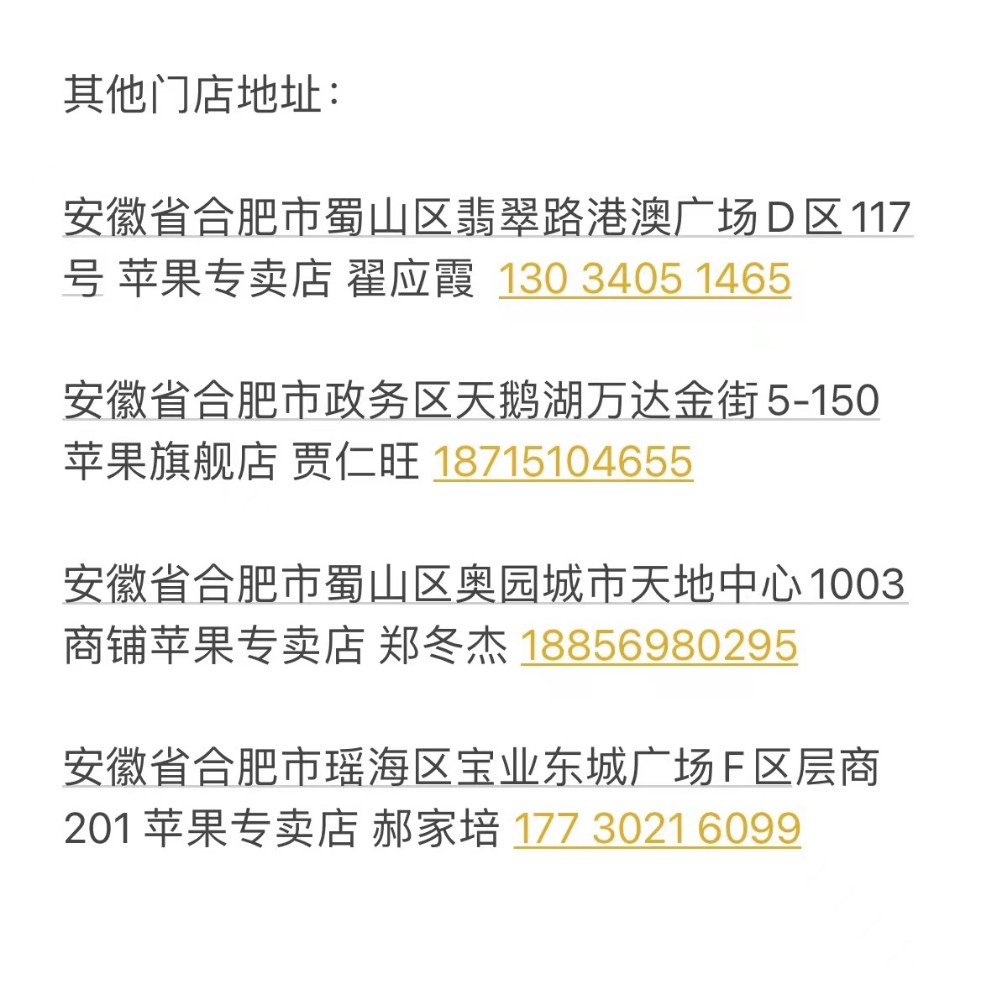Call the number 130 3405 1465

click(644, 279)
